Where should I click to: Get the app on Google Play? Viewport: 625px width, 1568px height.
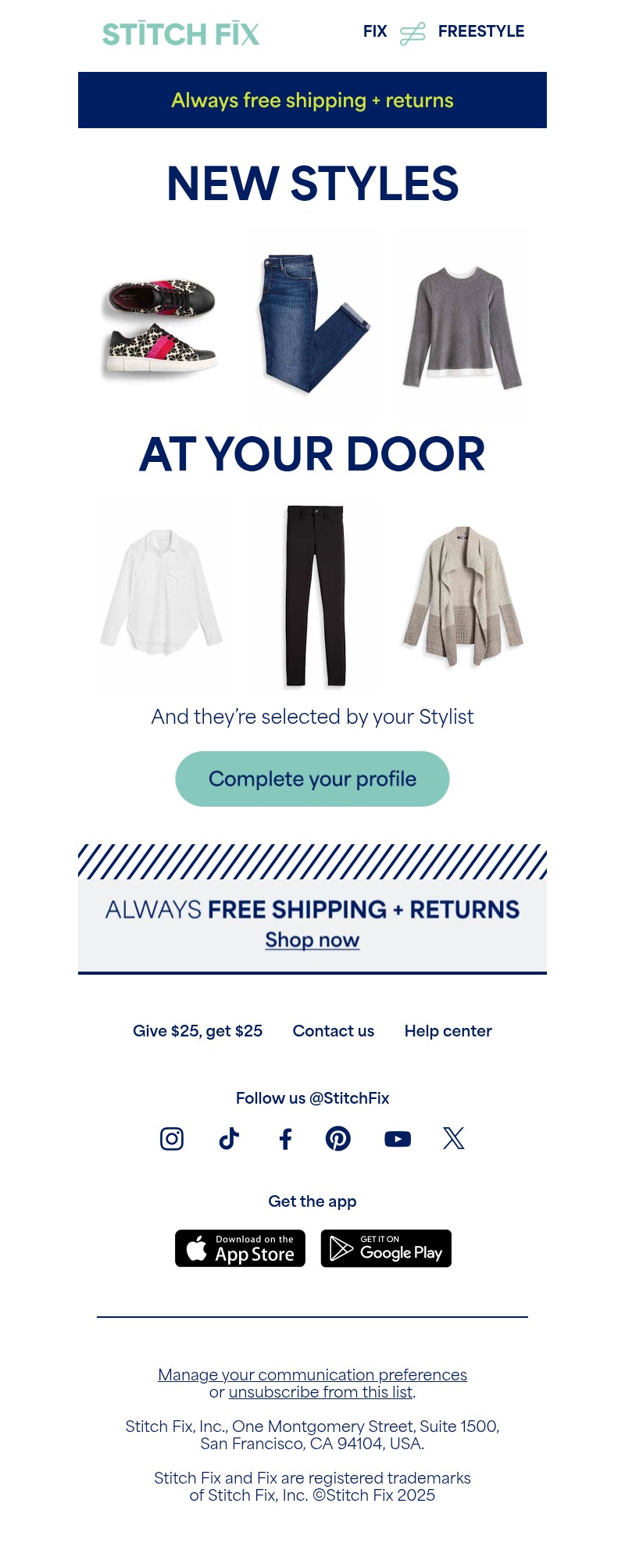pos(386,1248)
